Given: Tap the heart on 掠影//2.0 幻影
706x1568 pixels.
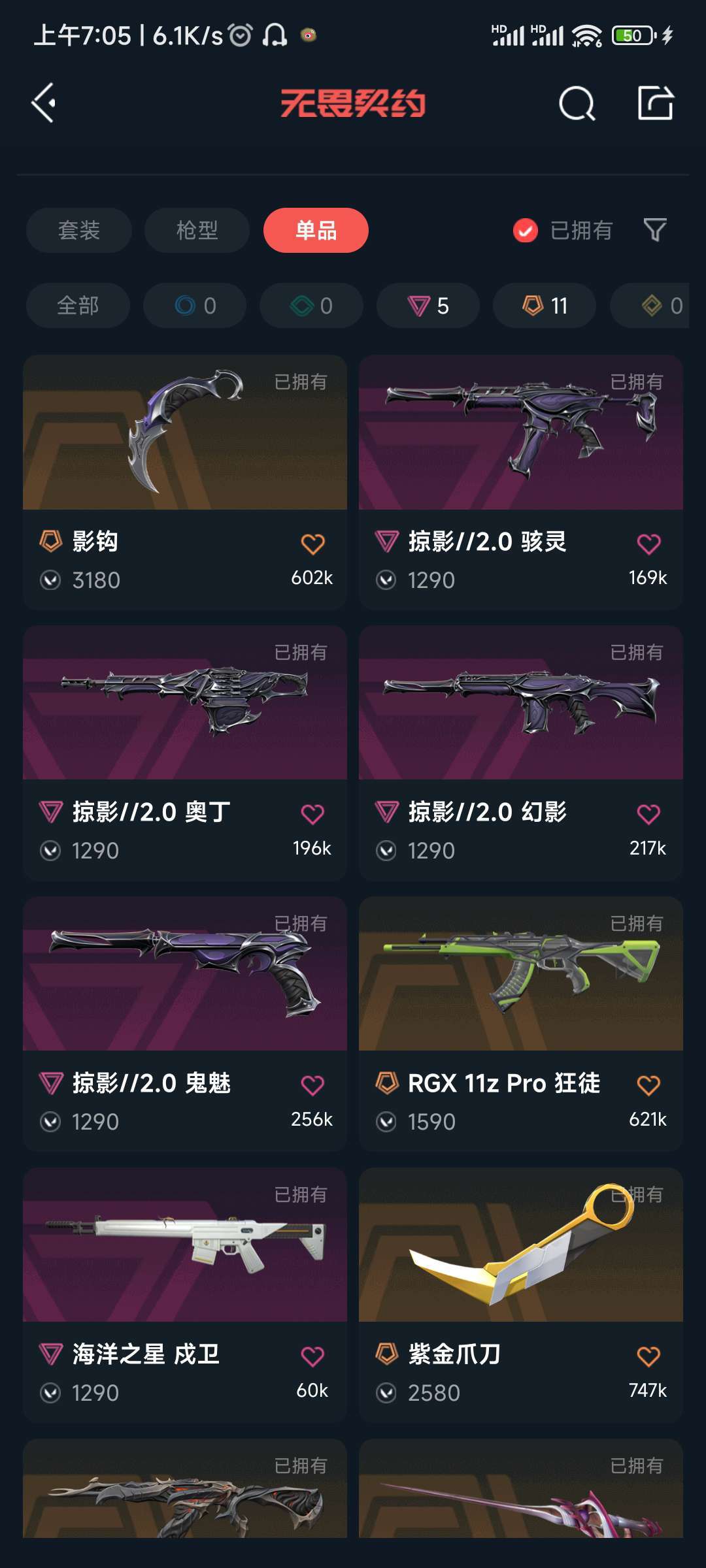Looking at the screenshot, I should point(648,814).
